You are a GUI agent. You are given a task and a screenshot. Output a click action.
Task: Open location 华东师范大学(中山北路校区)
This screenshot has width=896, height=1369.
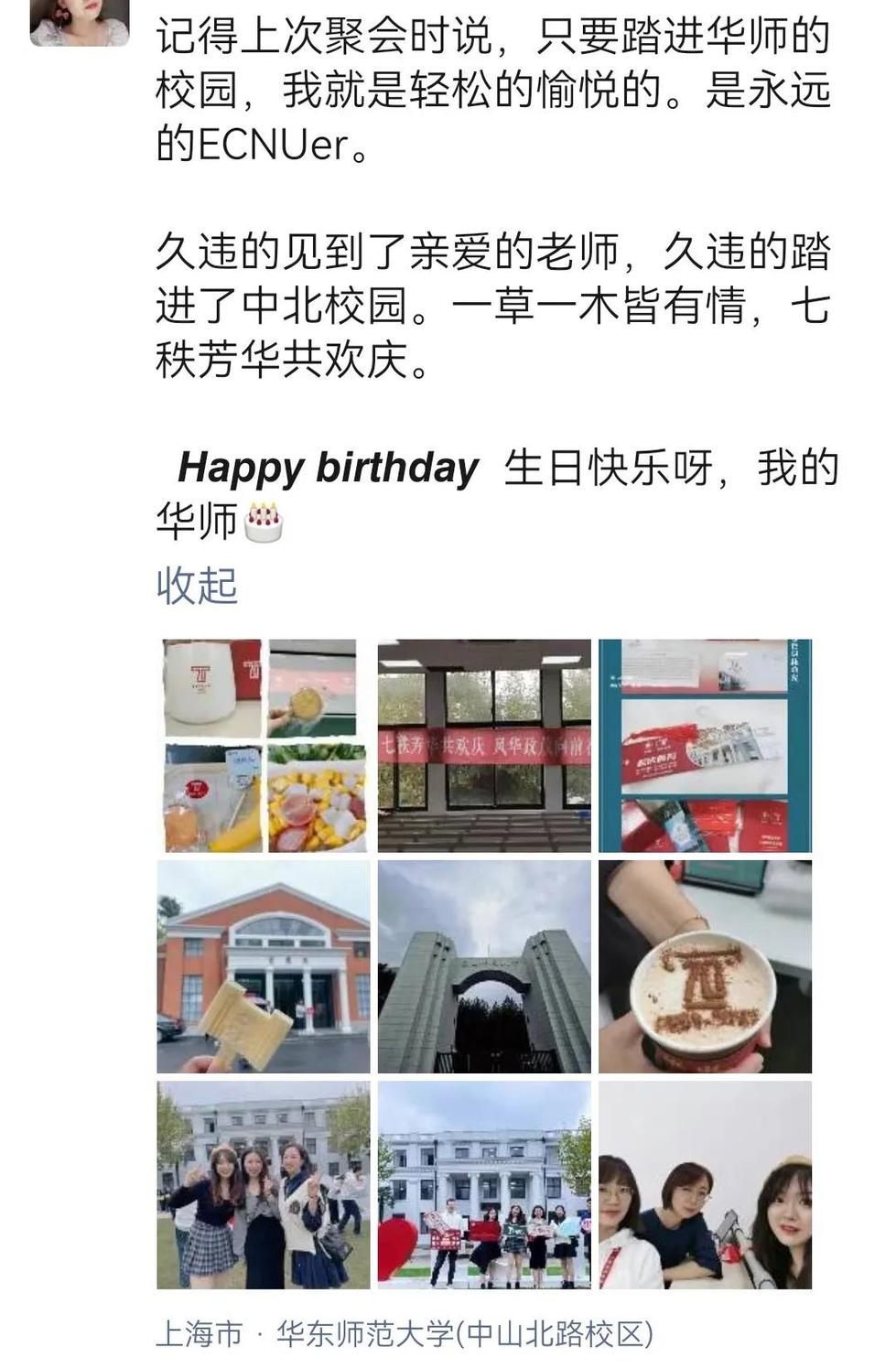click(x=465, y=1333)
